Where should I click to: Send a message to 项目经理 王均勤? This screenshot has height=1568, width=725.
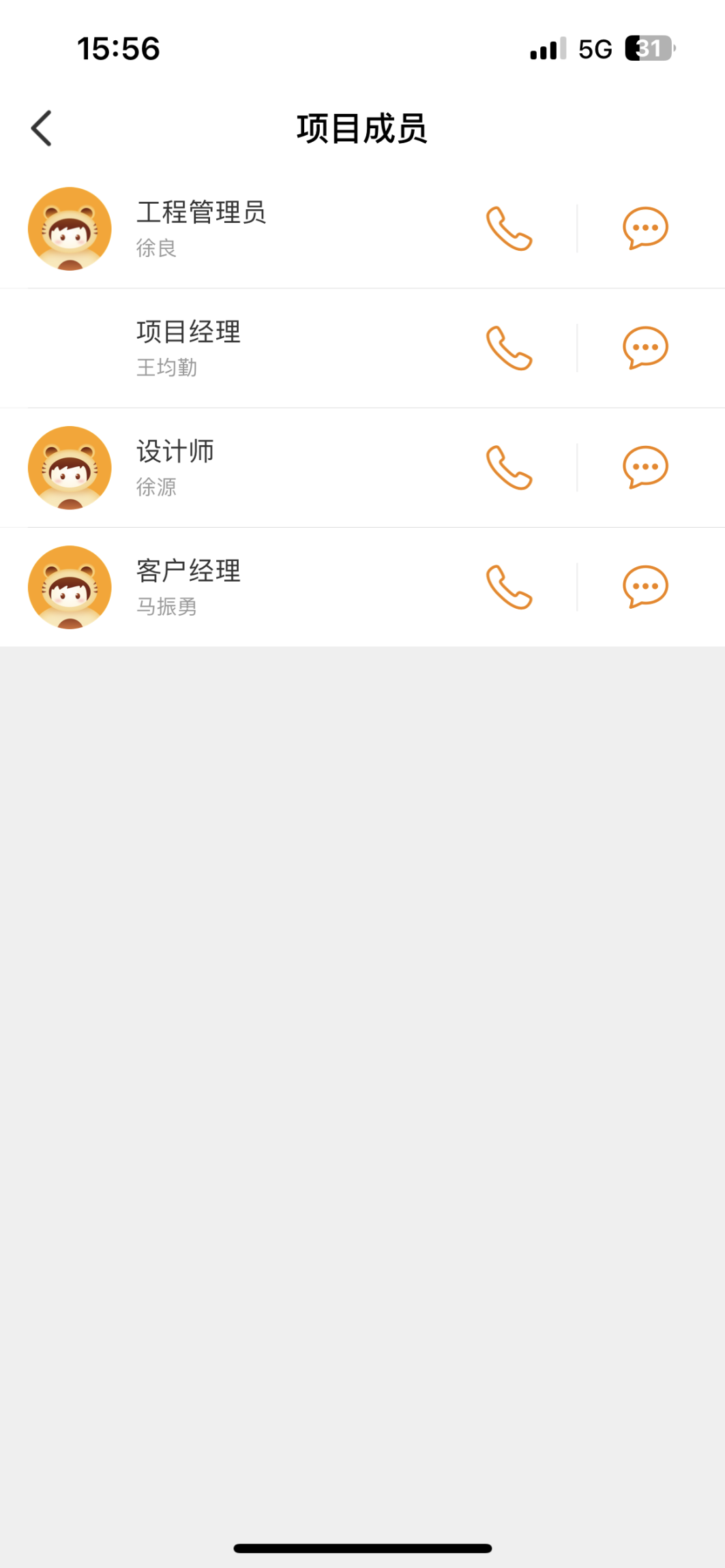tap(645, 348)
